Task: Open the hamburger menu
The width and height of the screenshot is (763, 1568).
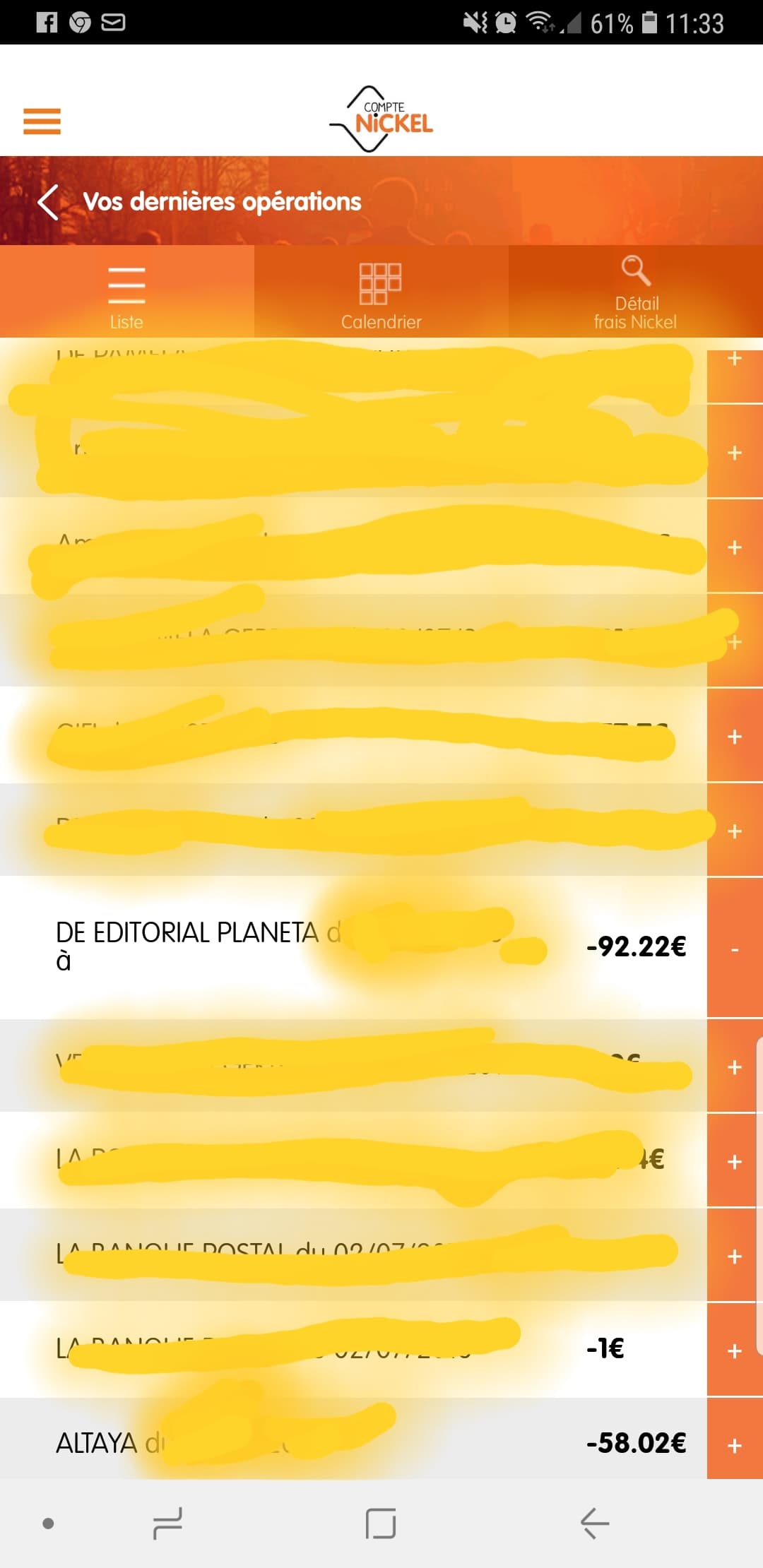Action: [x=42, y=121]
